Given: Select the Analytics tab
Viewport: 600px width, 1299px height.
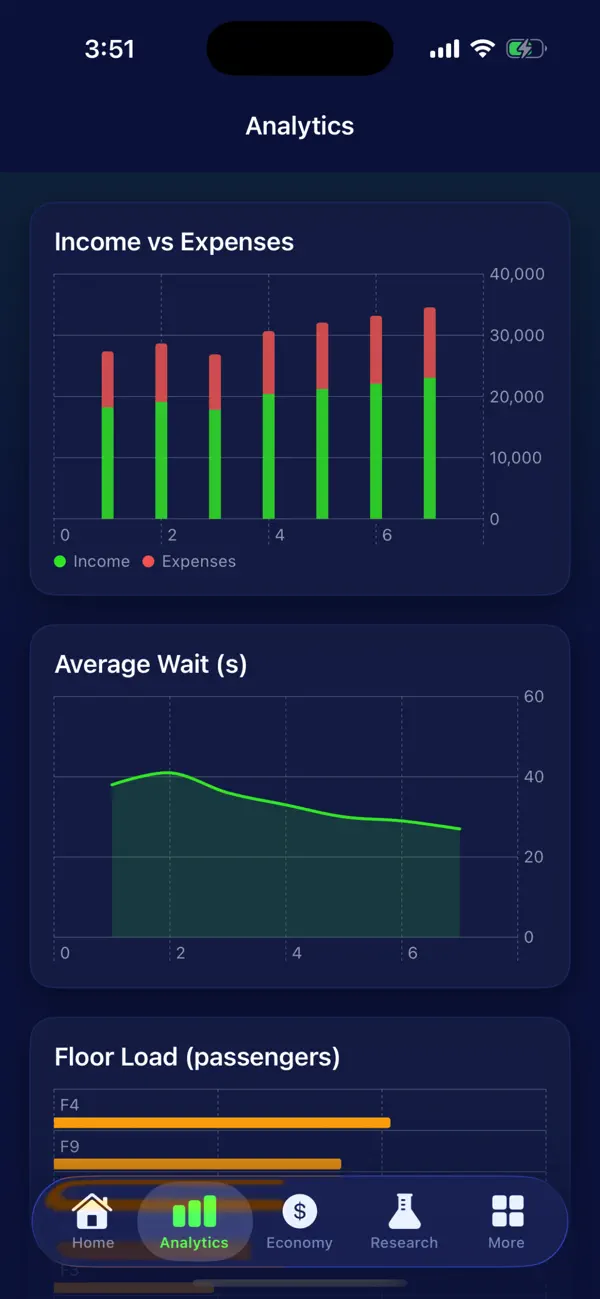Looking at the screenshot, I should pos(194,1221).
